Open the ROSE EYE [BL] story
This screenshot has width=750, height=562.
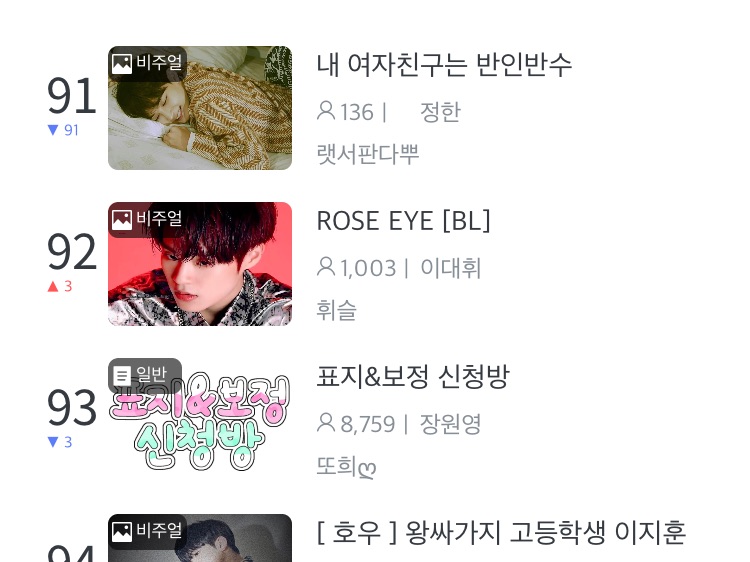pyautogui.click(x=403, y=221)
